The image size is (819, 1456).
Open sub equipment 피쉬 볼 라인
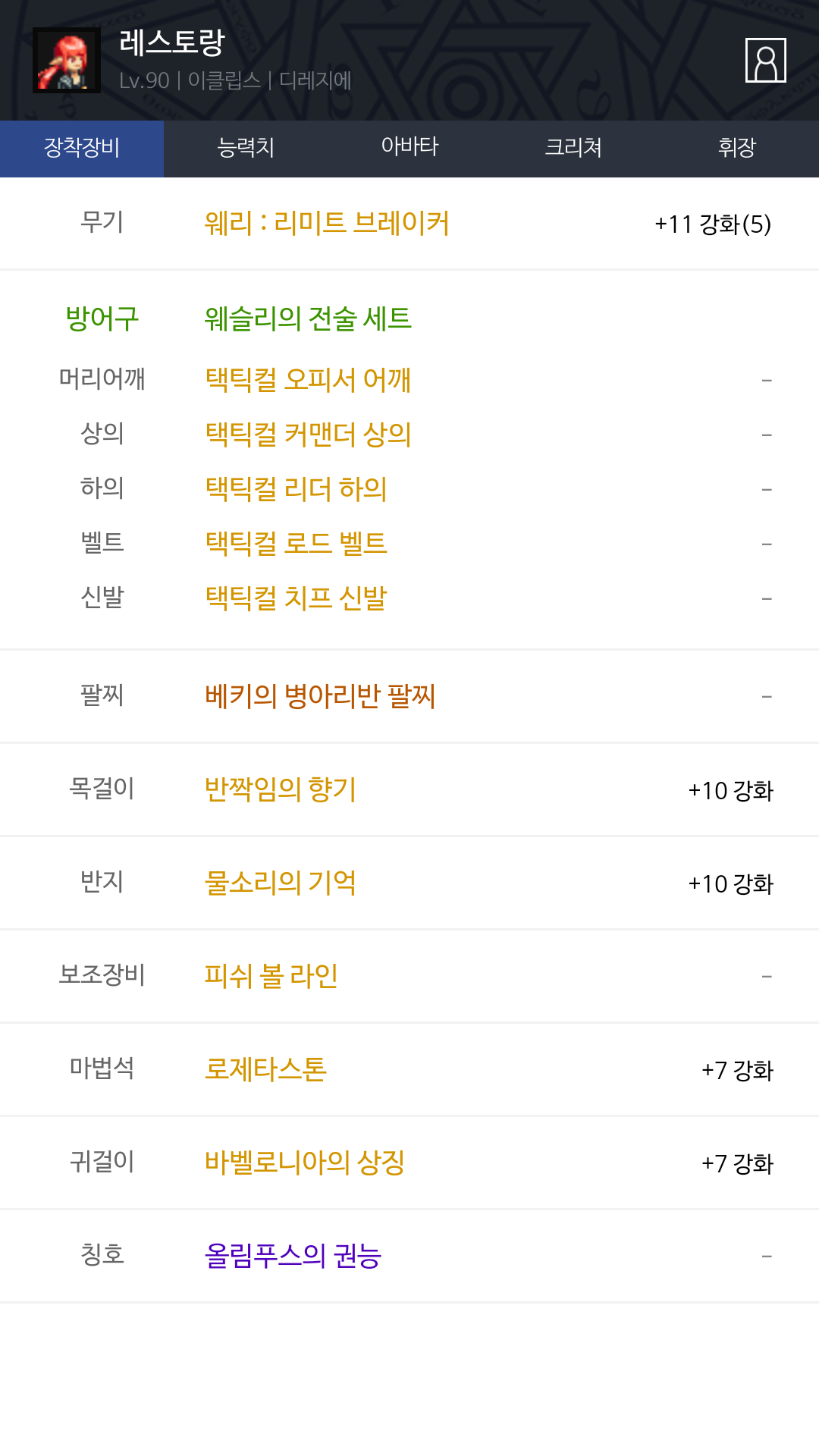(x=271, y=976)
